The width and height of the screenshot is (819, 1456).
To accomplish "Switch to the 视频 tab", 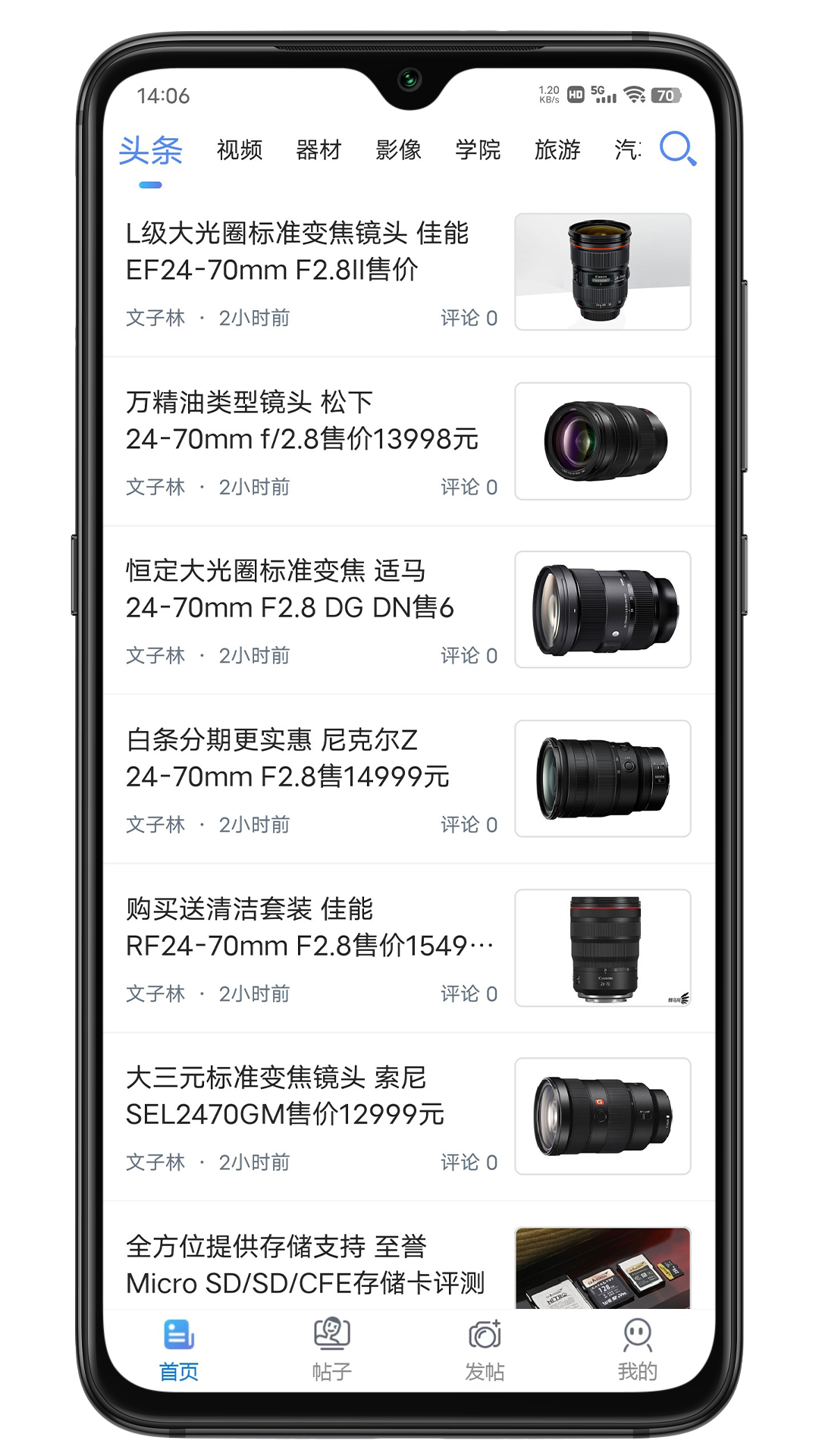I will [239, 150].
